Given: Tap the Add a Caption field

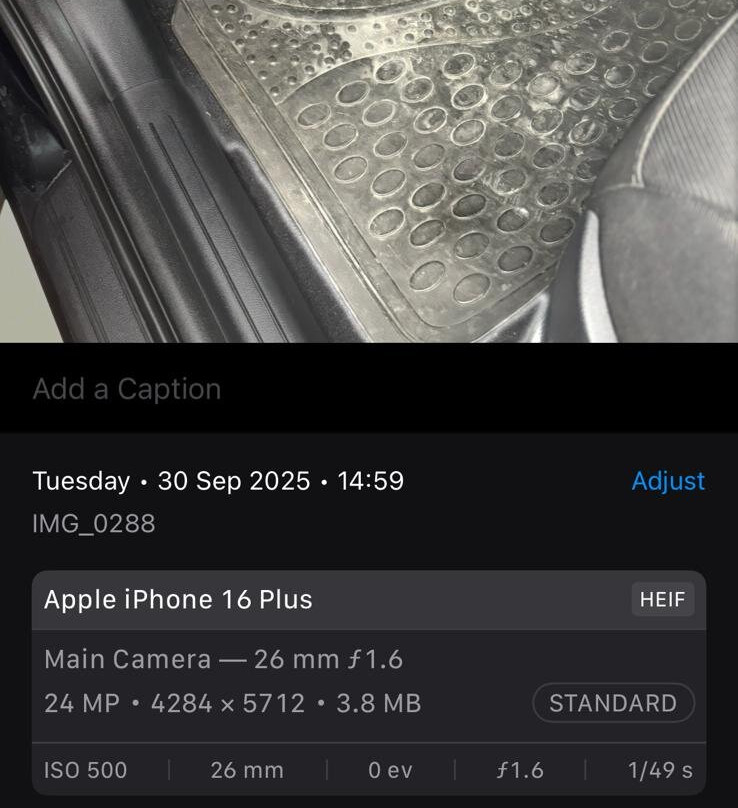Looking at the screenshot, I should tap(127, 389).
